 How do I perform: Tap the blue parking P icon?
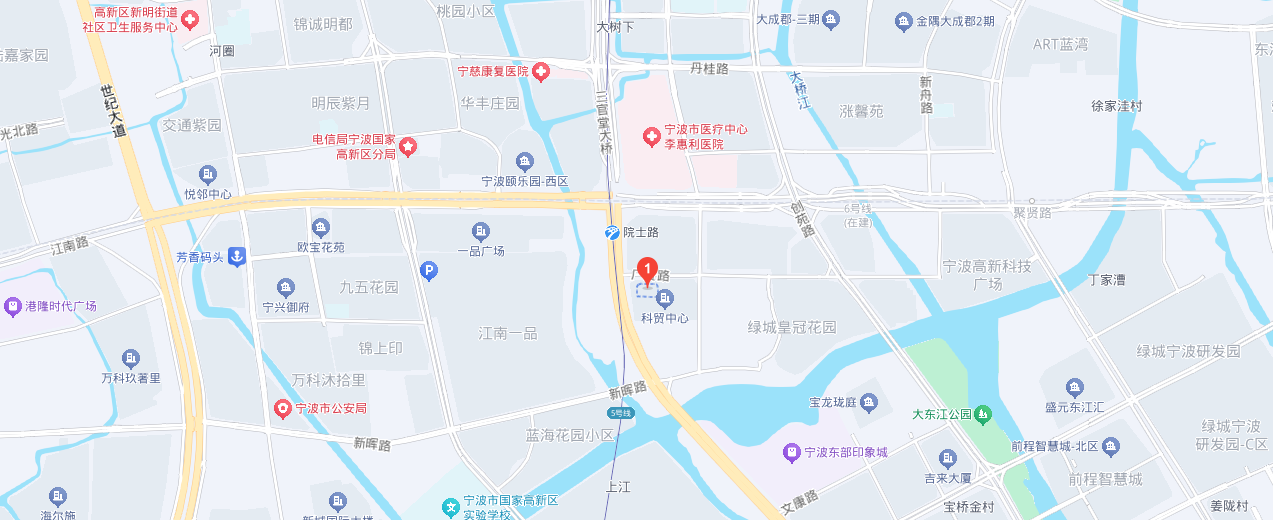(x=429, y=270)
